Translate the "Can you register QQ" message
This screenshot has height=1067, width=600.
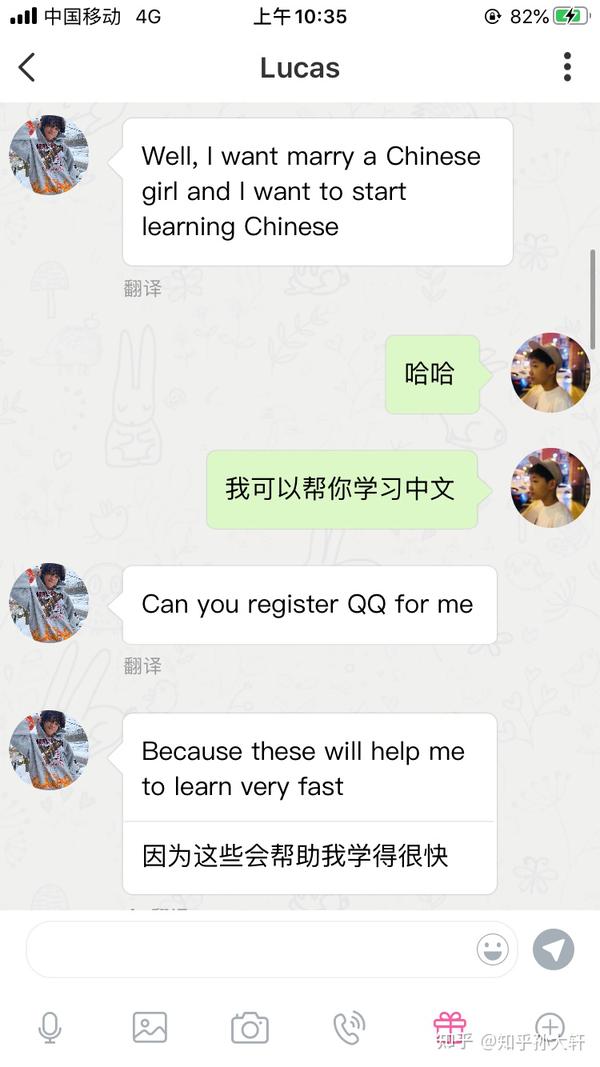(x=142, y=665)
